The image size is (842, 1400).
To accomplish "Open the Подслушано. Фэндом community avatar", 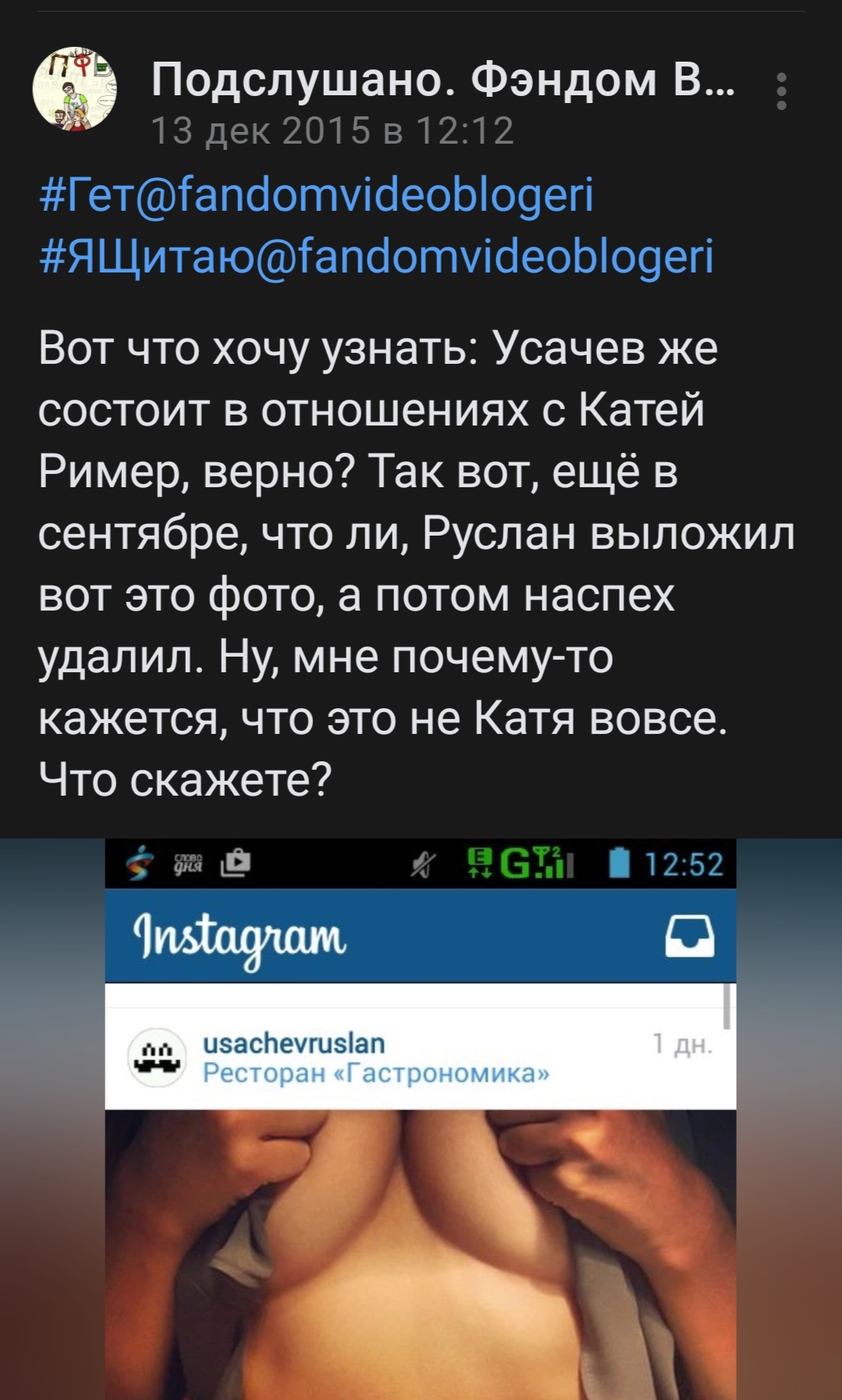I will (x=74, y=88).
